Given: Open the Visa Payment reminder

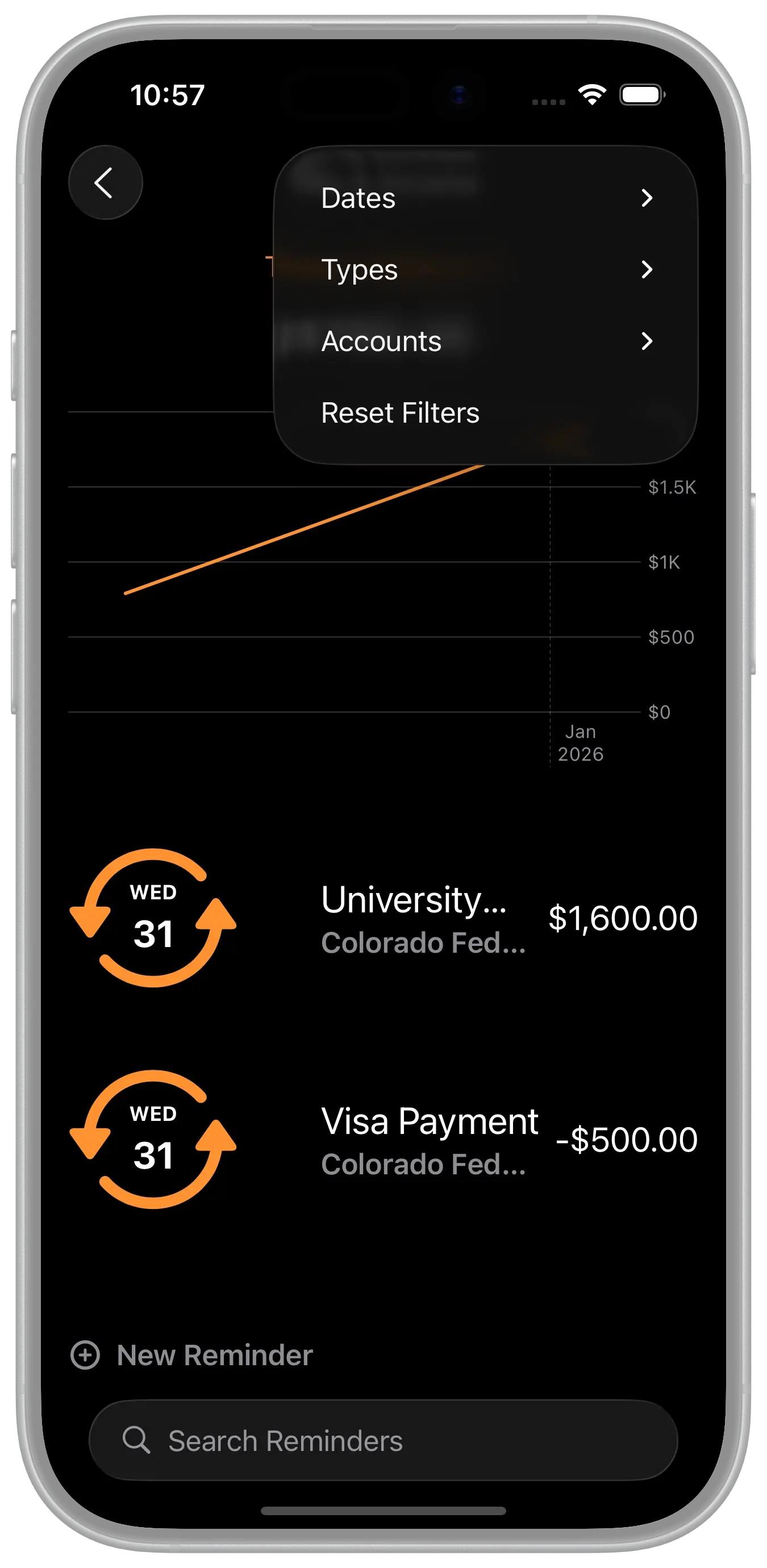Looking at the screenshot, I should (x=383, y=1140).
